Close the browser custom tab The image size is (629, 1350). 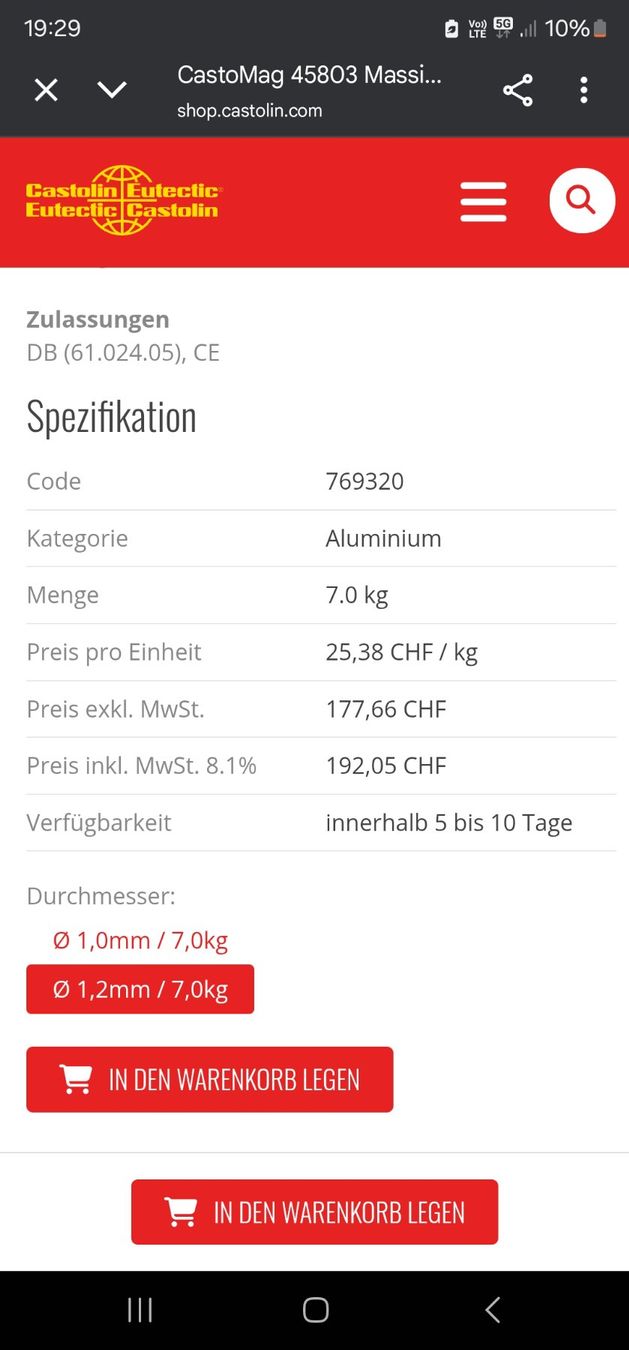coord(46,91)
